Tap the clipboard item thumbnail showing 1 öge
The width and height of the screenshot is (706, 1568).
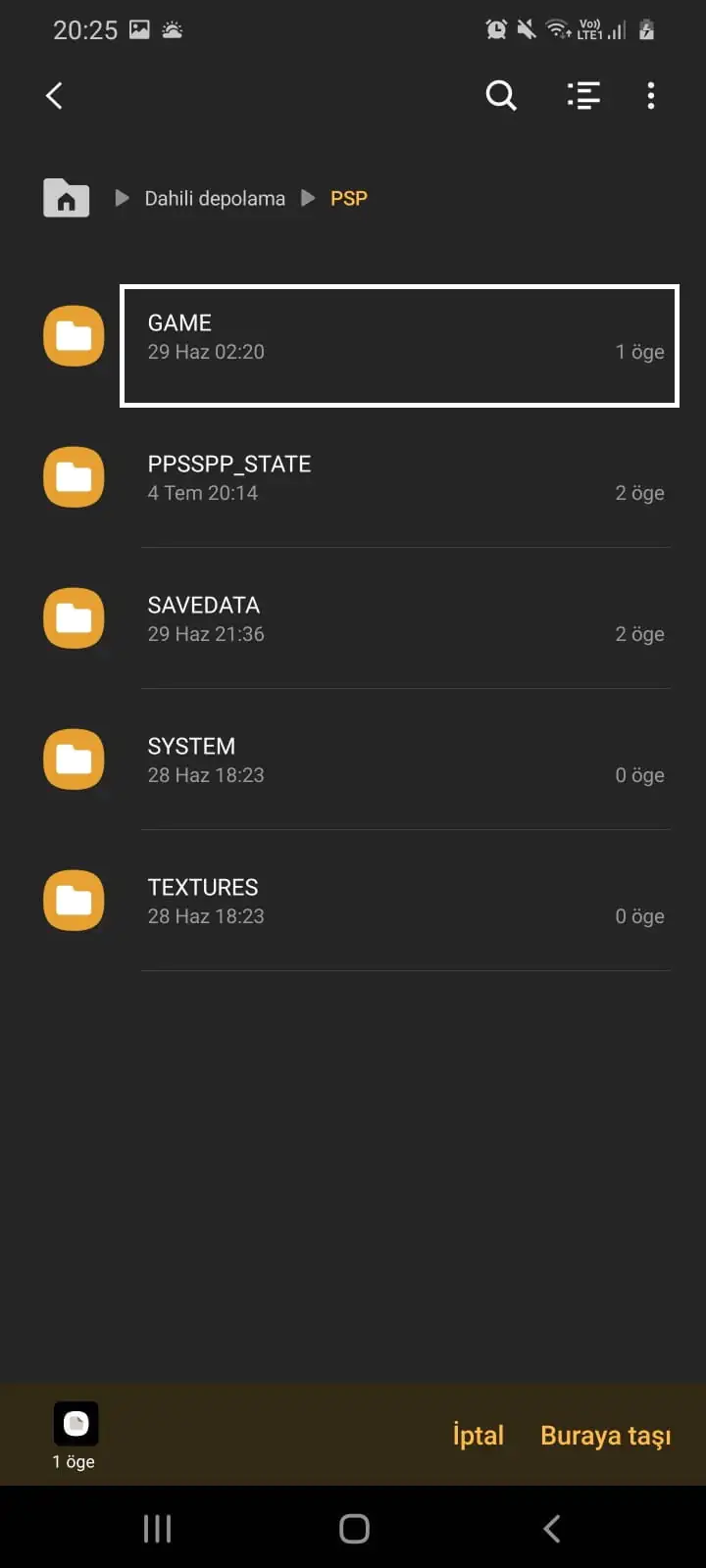[x=74, y=1423]
